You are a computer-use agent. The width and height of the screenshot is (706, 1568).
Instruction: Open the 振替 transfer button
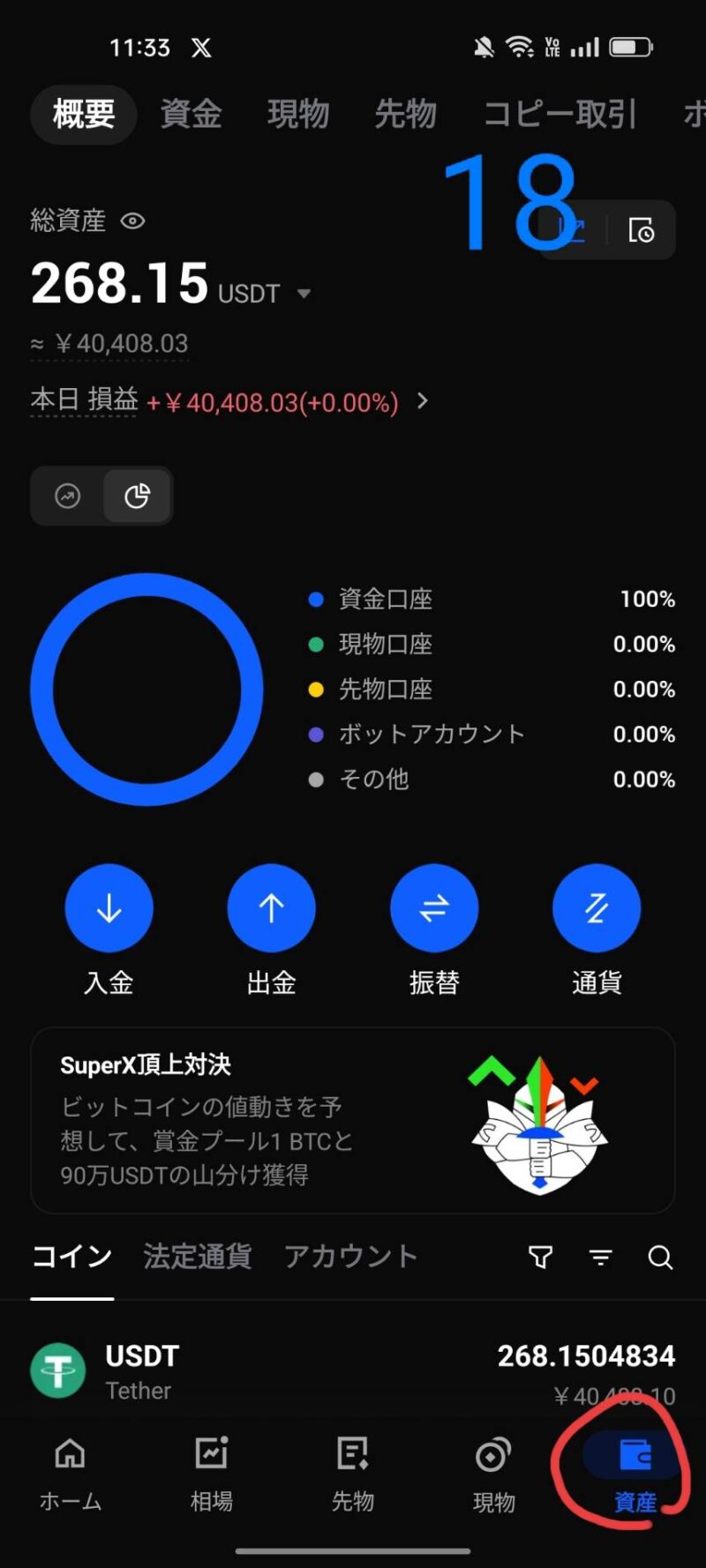(x=433, y=908)
